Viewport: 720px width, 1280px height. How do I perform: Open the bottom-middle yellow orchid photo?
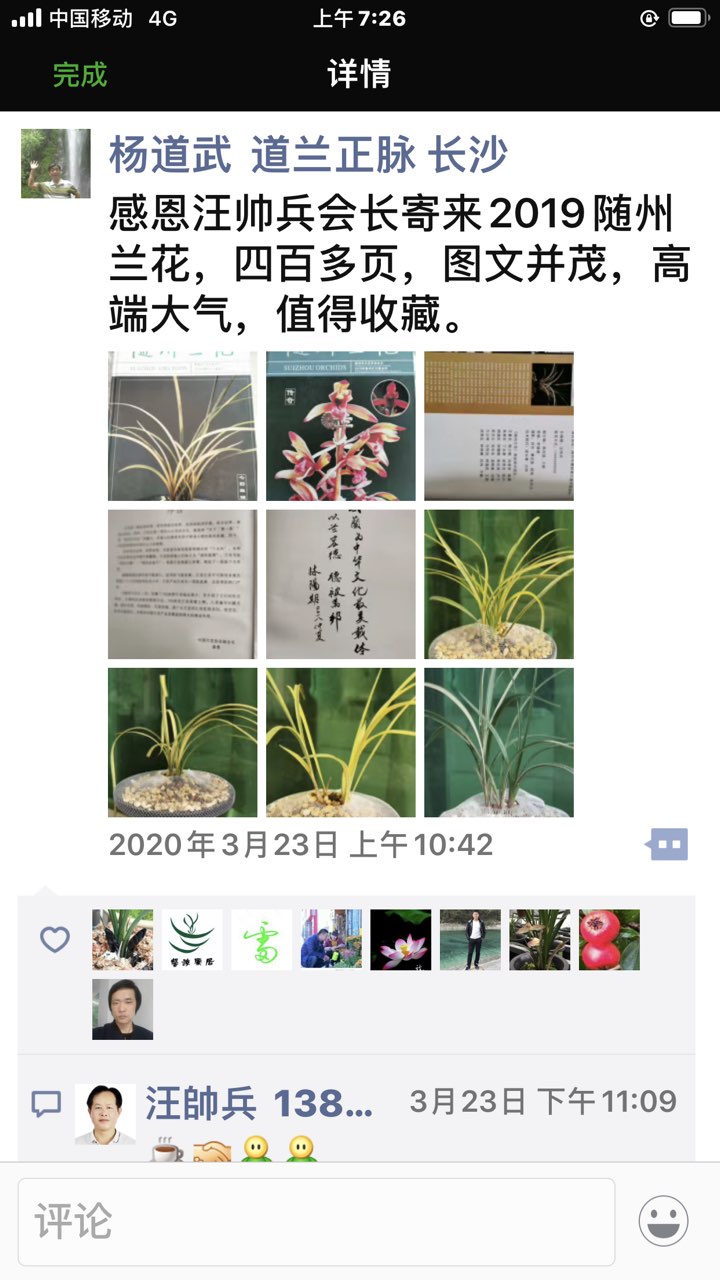coord(340,742)
